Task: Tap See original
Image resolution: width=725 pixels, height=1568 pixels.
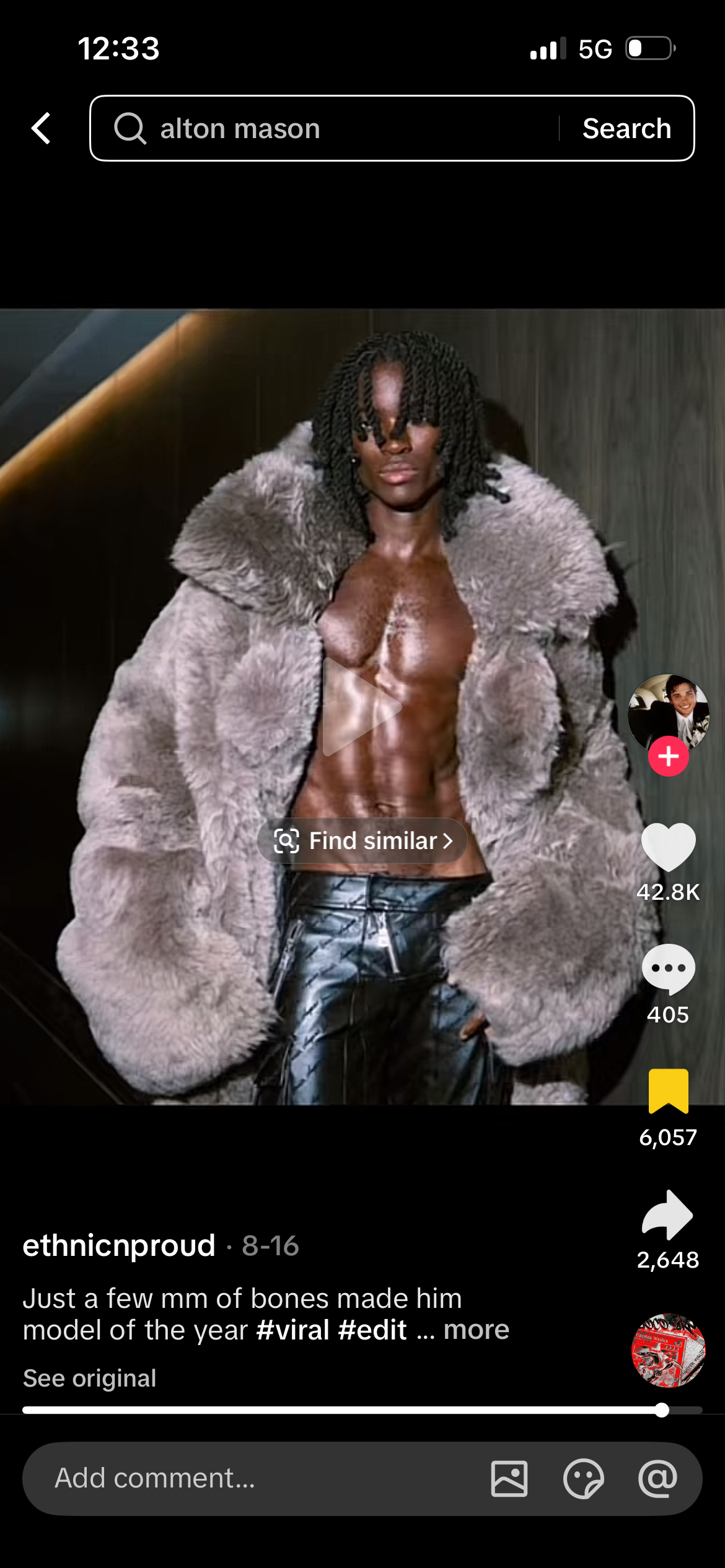Action: click(90, 1378)
